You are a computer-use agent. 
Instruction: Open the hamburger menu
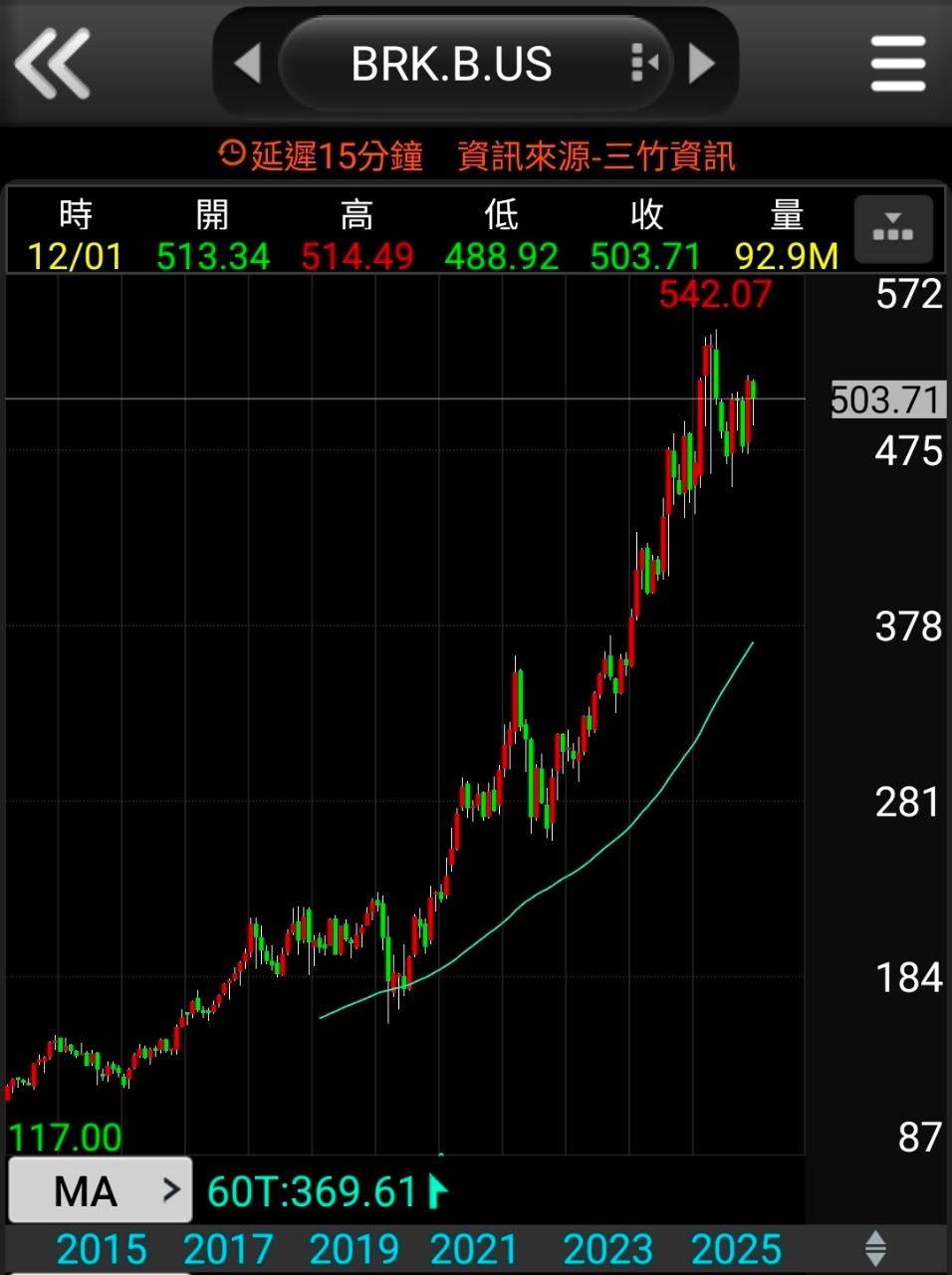click(898, 64)
